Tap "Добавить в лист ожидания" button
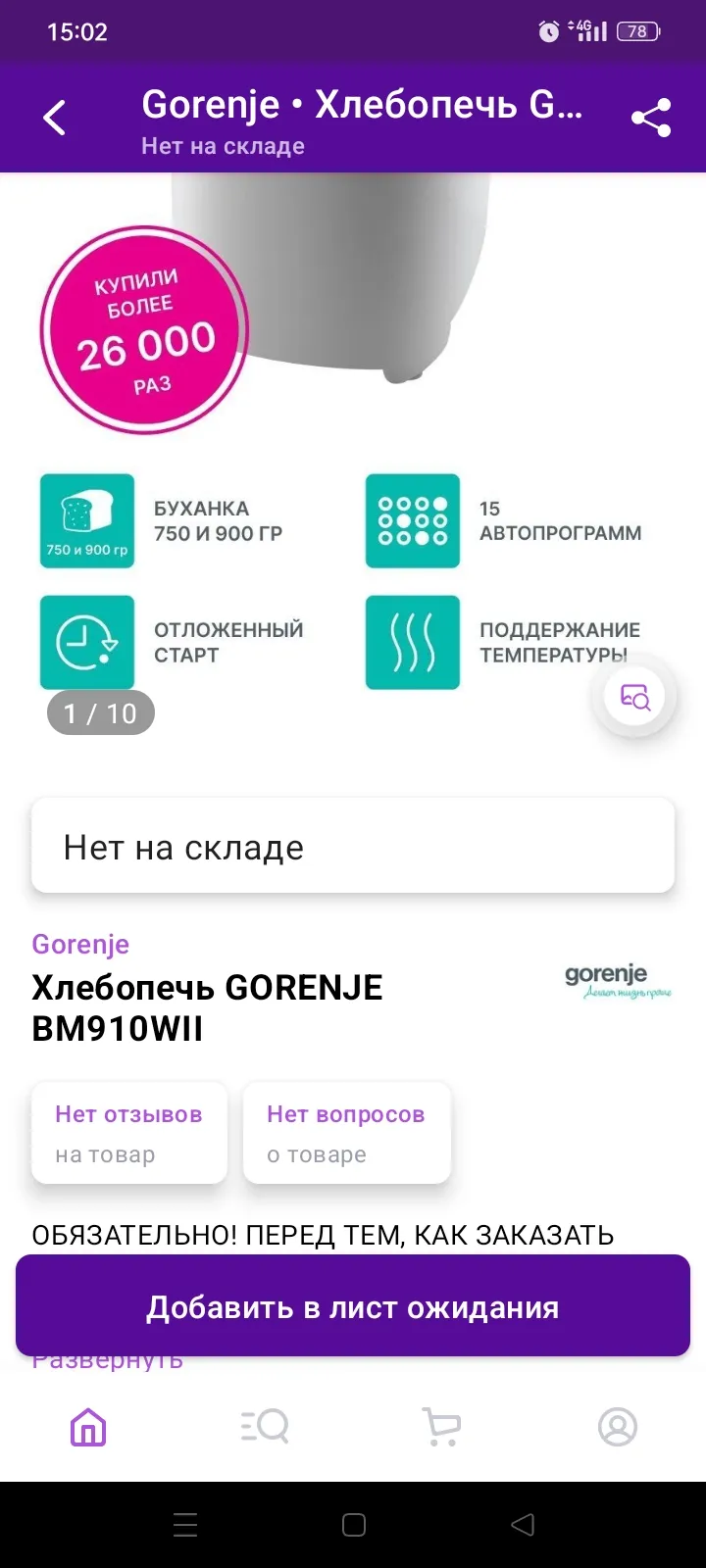The width and height of the screenshot is (706, 1568). pyautogui.click(x=353, y=1306)
